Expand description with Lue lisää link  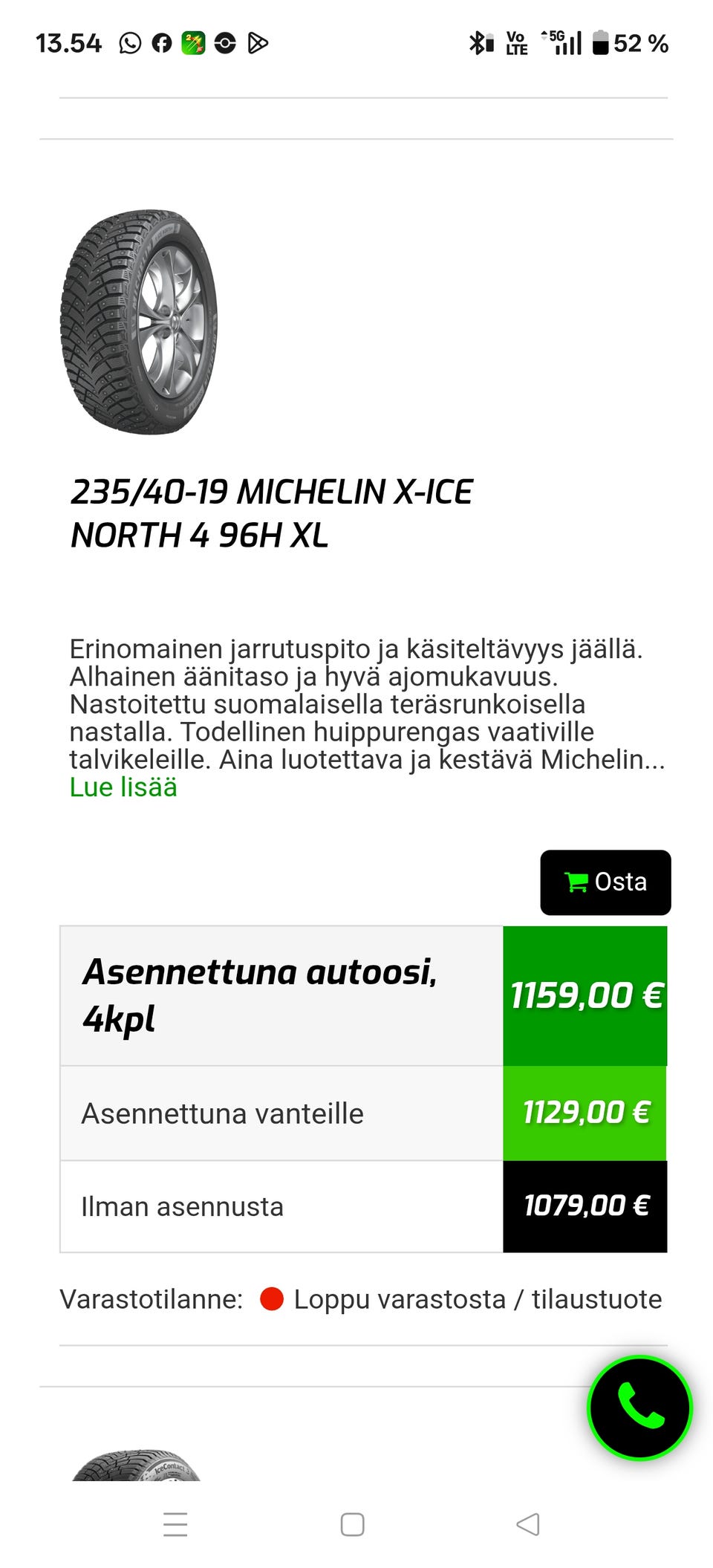(x=123, y=787)
